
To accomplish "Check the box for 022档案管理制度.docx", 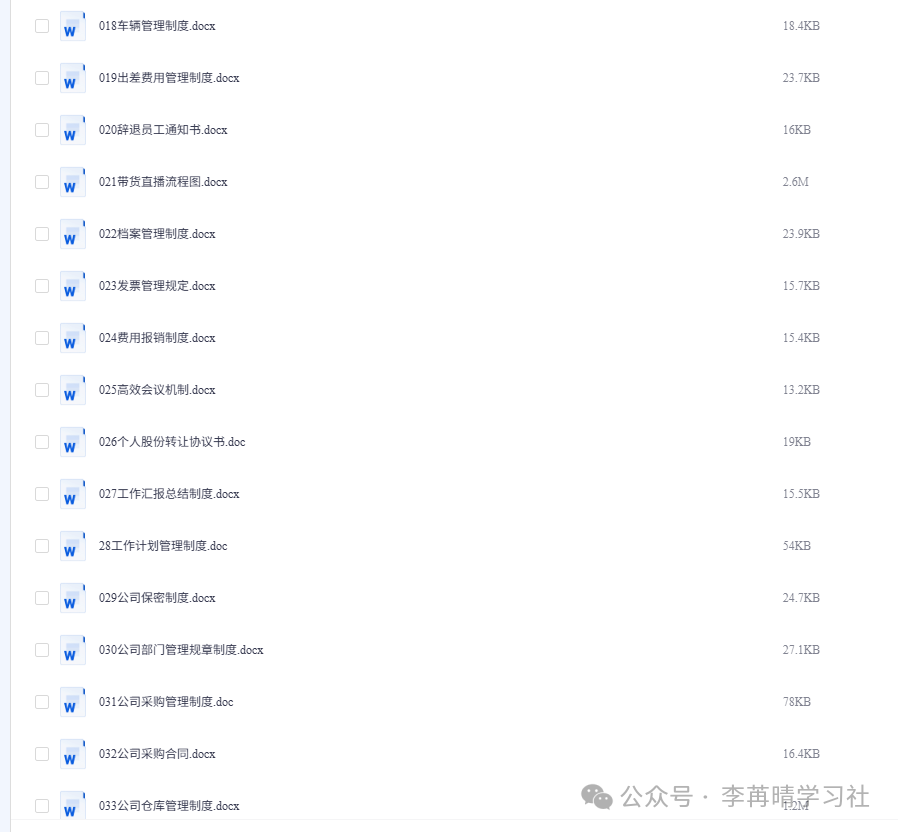I will [x=42, y=234].
